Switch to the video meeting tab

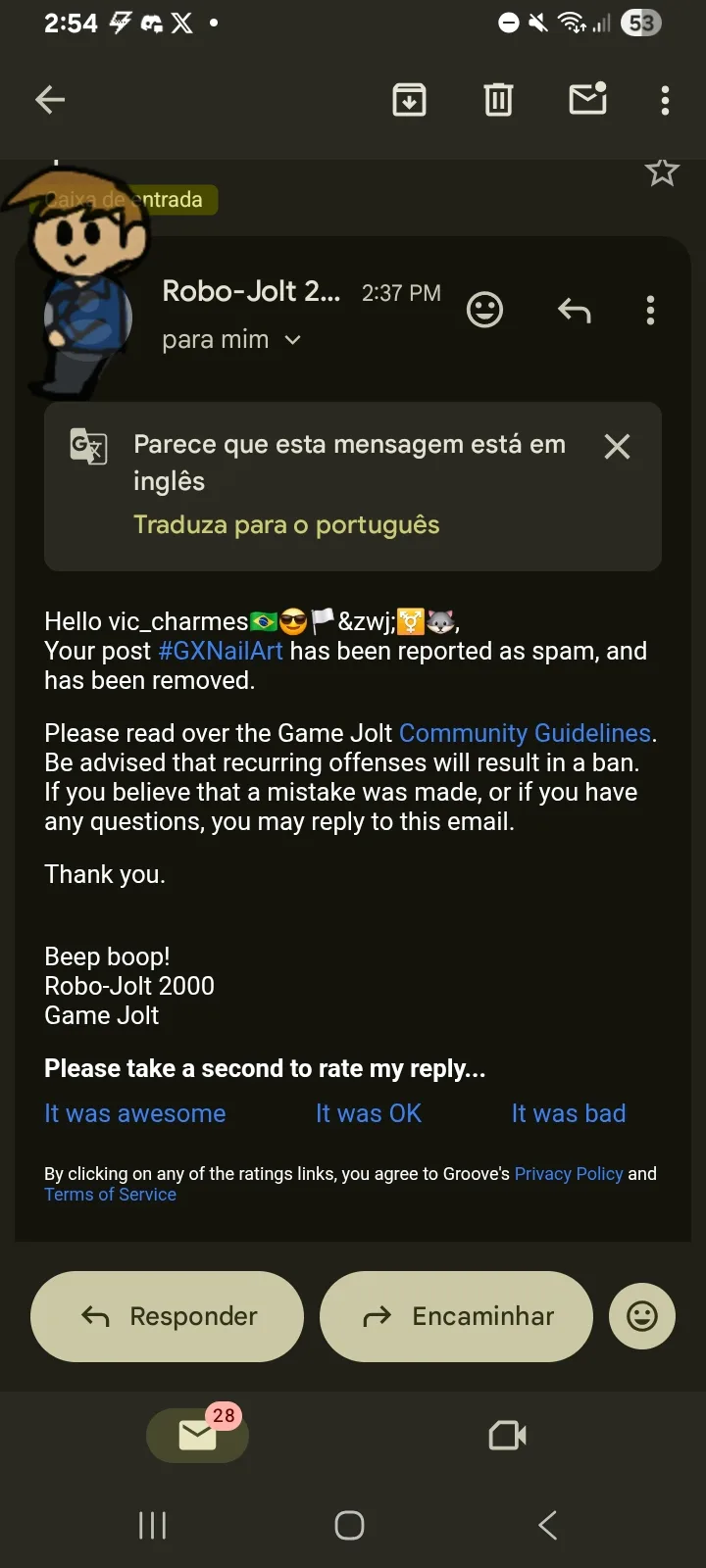[507, 1436]
